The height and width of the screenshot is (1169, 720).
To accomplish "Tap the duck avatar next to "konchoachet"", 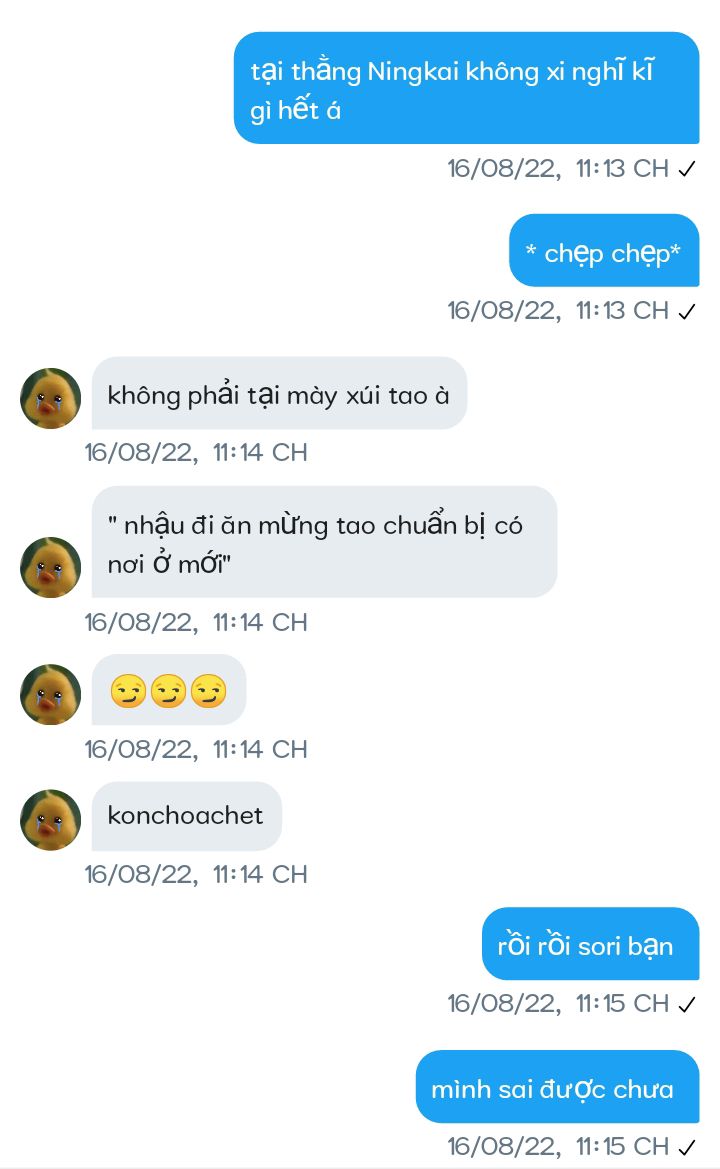I will pos(50,820).
